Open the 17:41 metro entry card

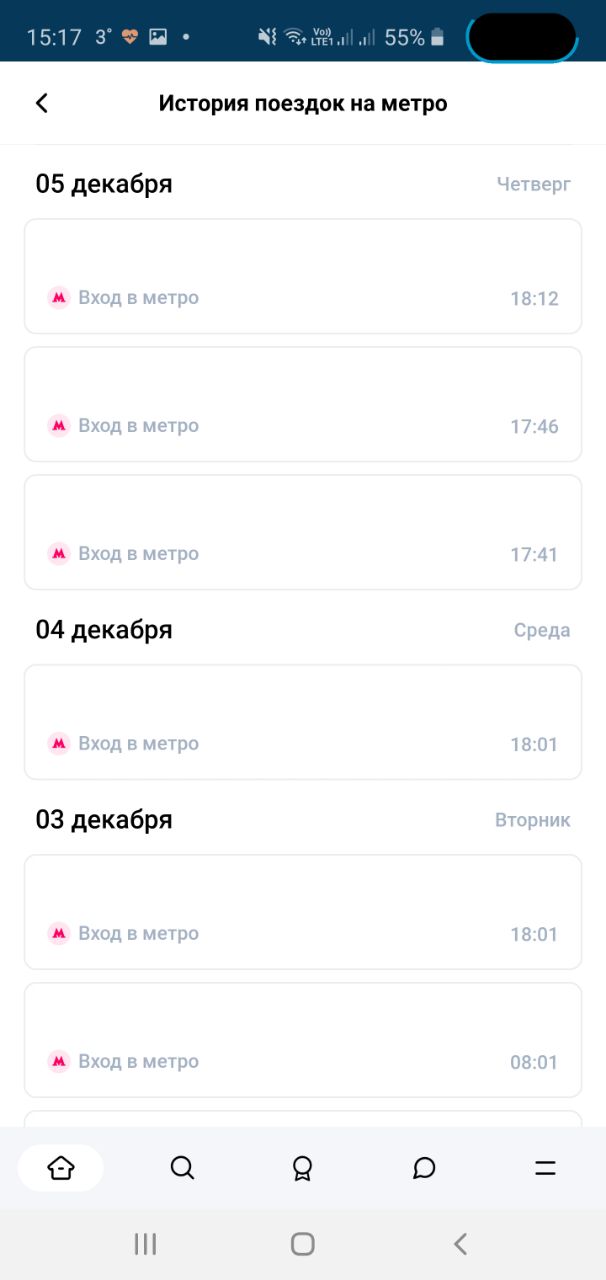pos(303,532)
